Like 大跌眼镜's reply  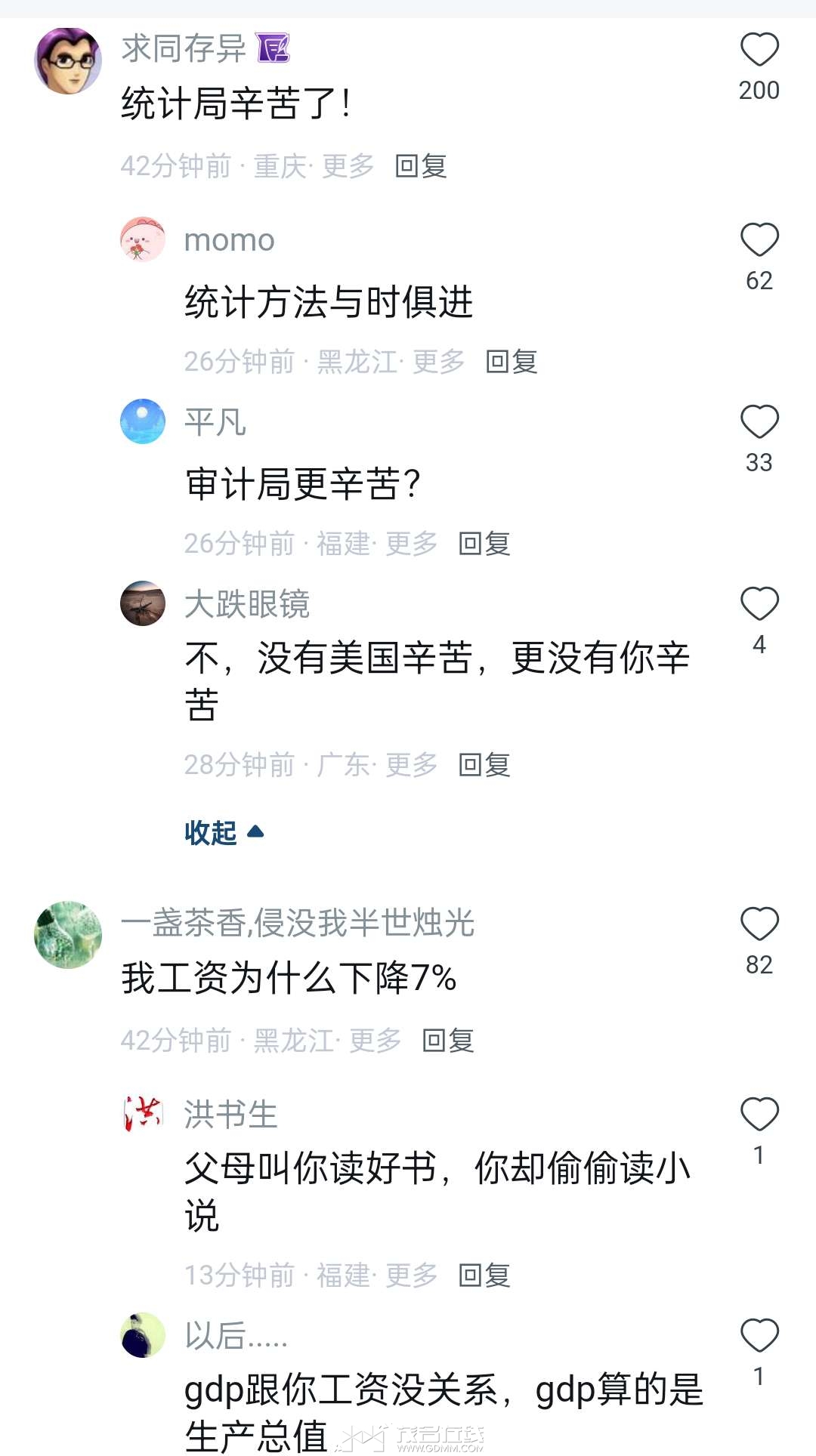(x=759, y=603)
